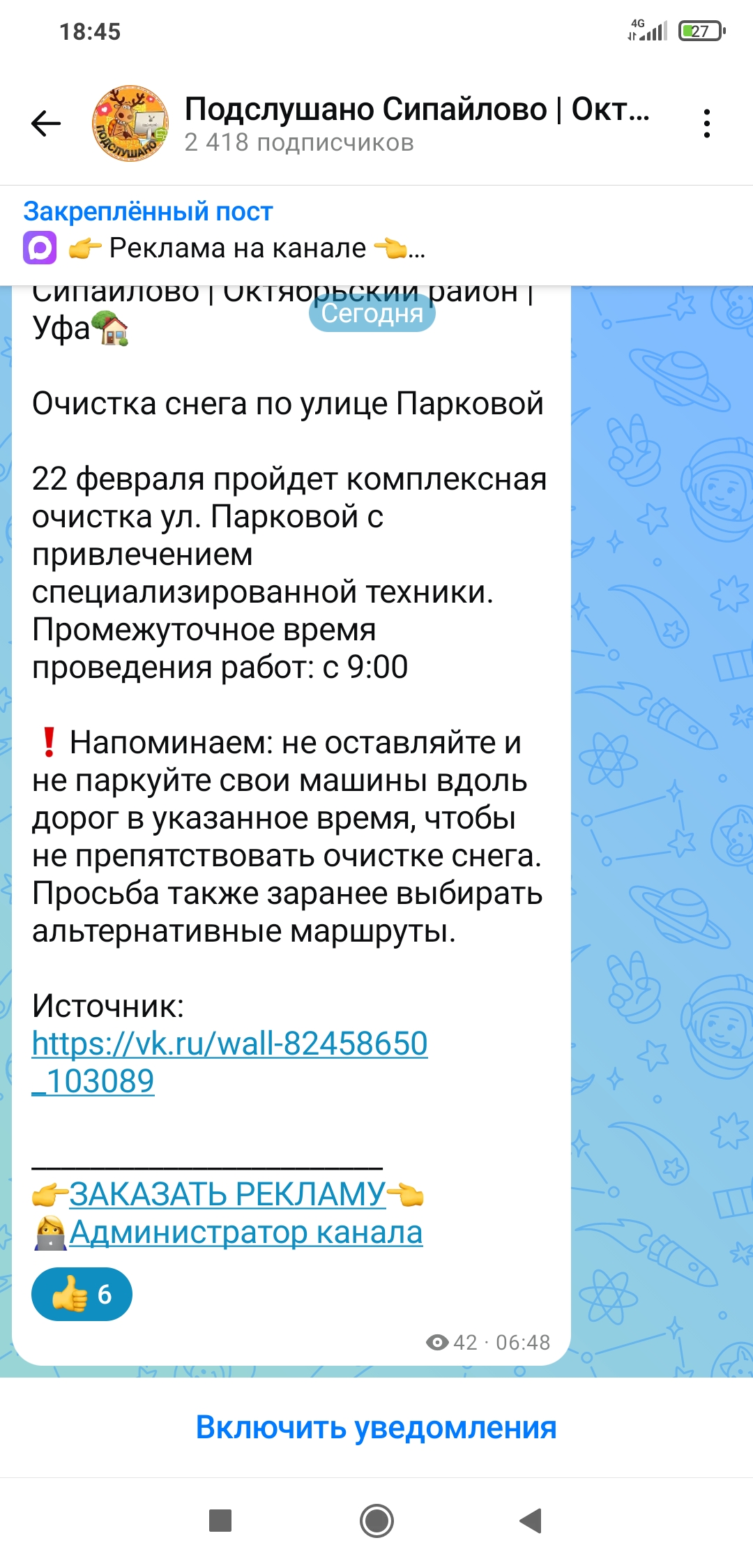
Task: Open the Администратор канала link
Action: tap(245, 1232)
